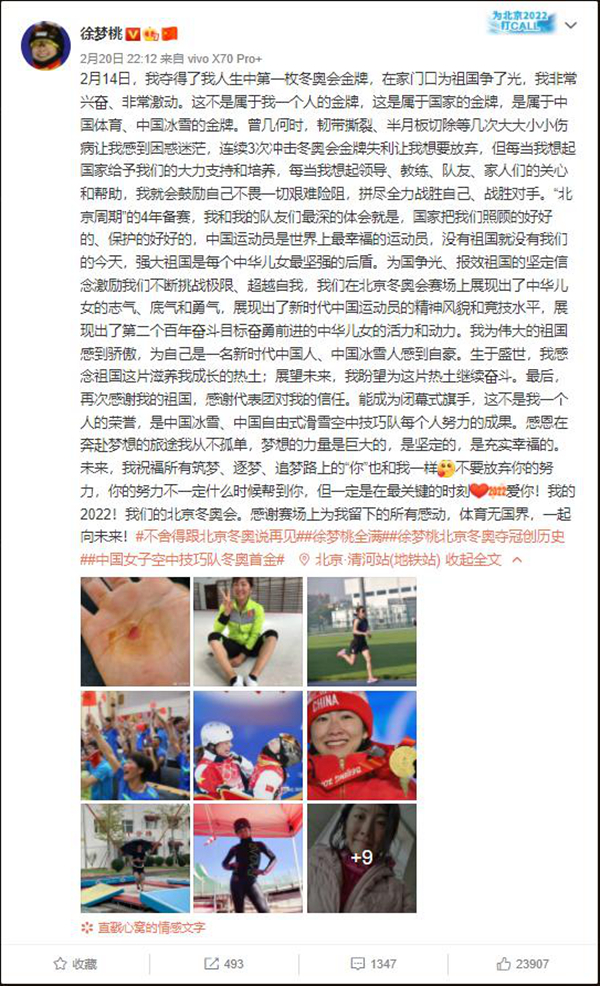600x986 pixels.
Task: Open the photo of the runner on the track
Action: point(361,631)
